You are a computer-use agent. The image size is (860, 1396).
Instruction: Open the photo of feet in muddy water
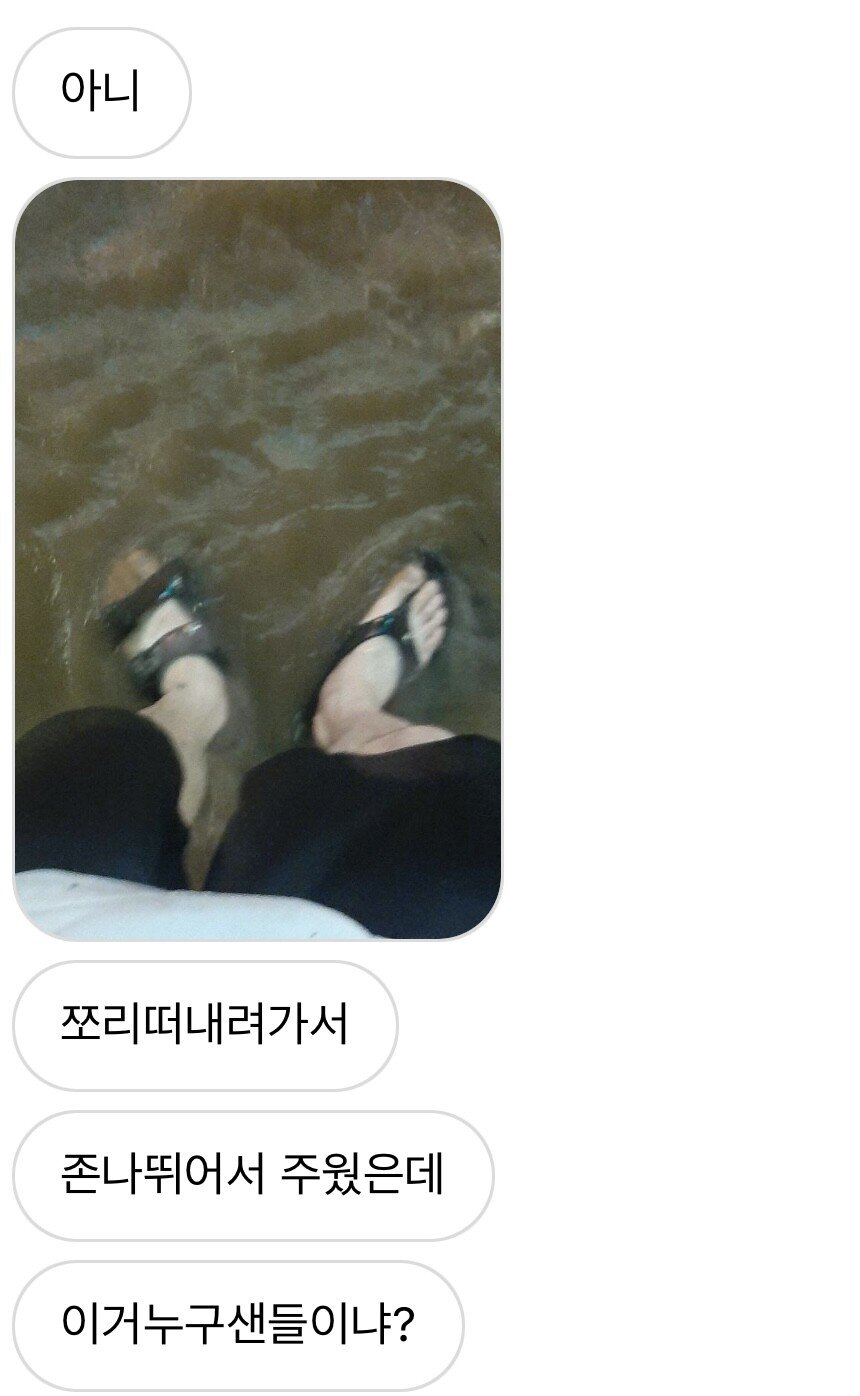[257, 559]
